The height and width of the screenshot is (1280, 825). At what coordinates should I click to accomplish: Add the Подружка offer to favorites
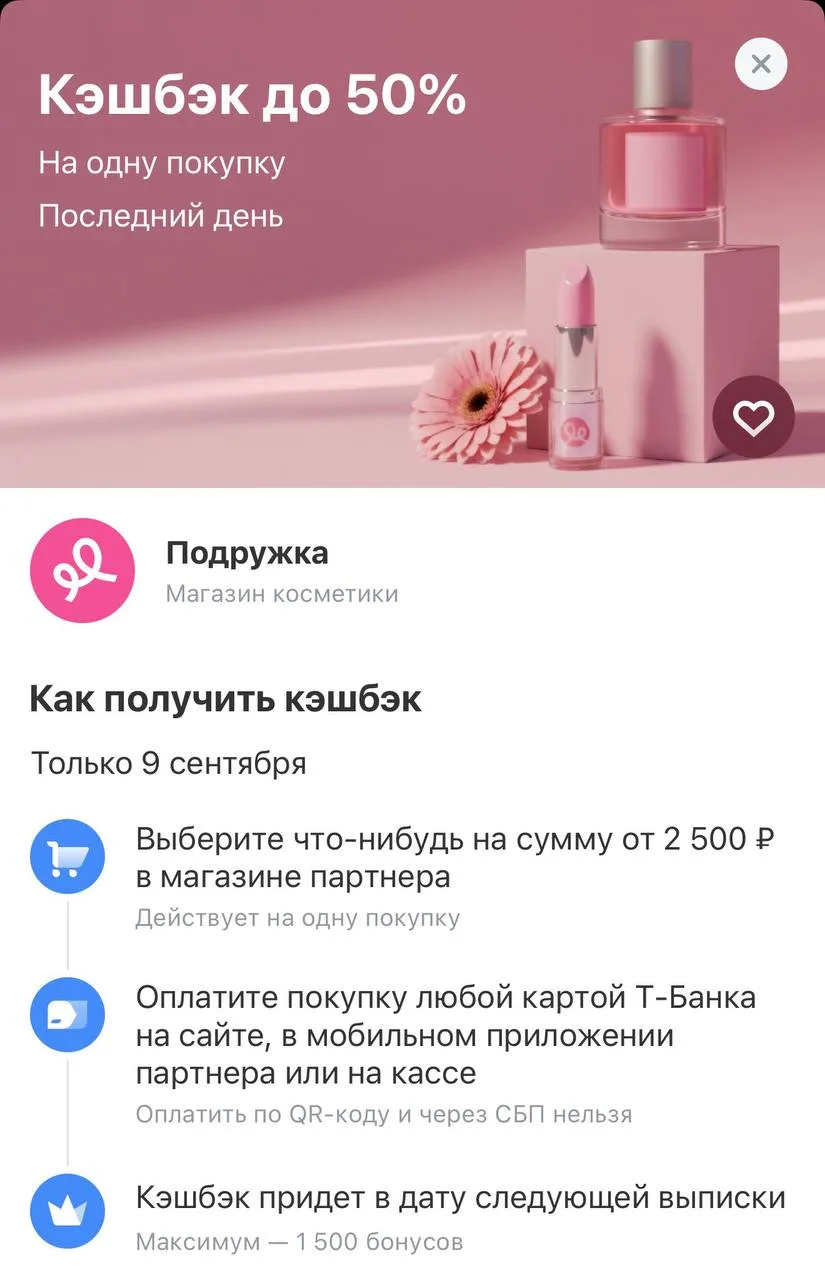pyautogui.click(x=753, y=417)
